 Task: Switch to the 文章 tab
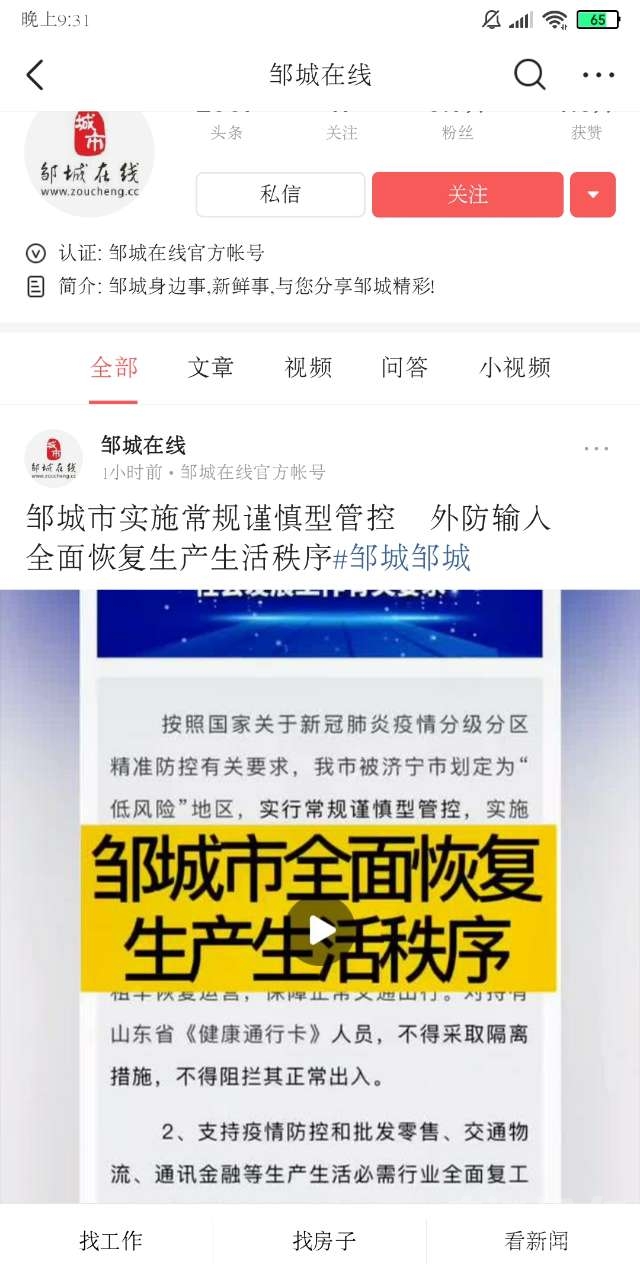(210, 368)
